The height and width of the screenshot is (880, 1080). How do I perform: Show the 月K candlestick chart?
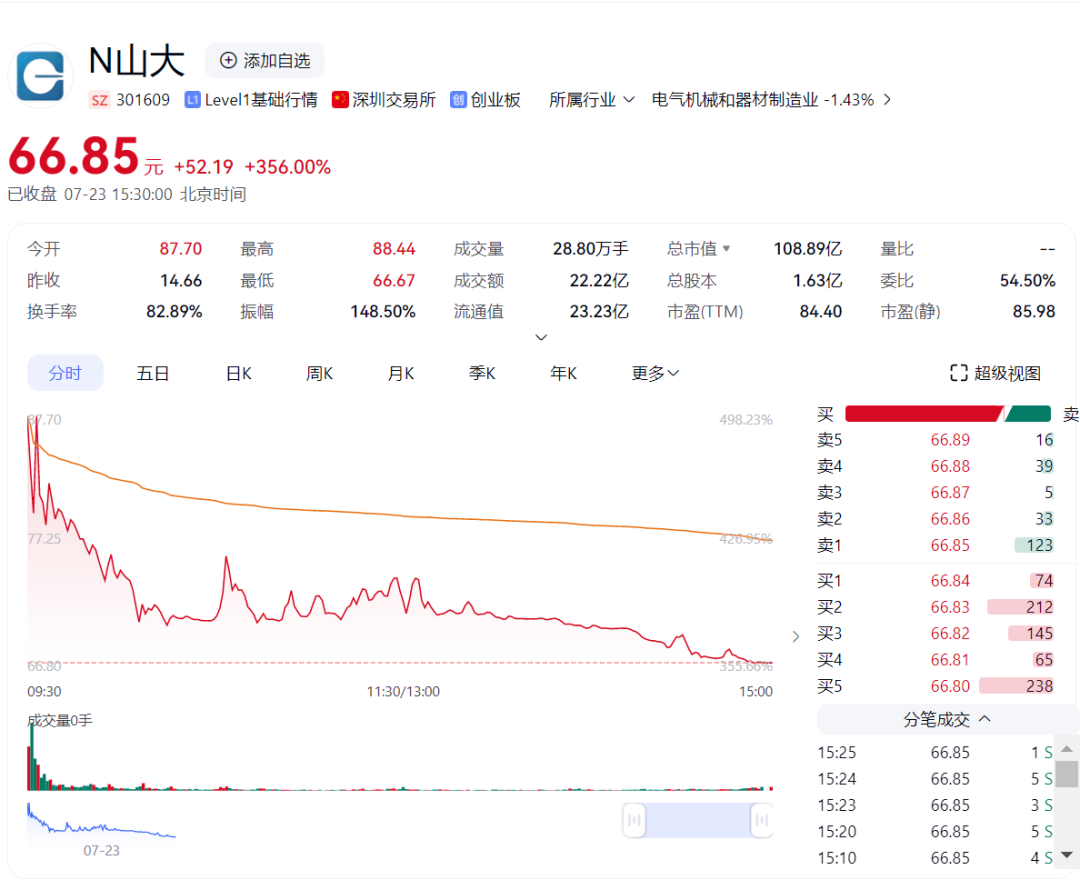tap(401, 373)
